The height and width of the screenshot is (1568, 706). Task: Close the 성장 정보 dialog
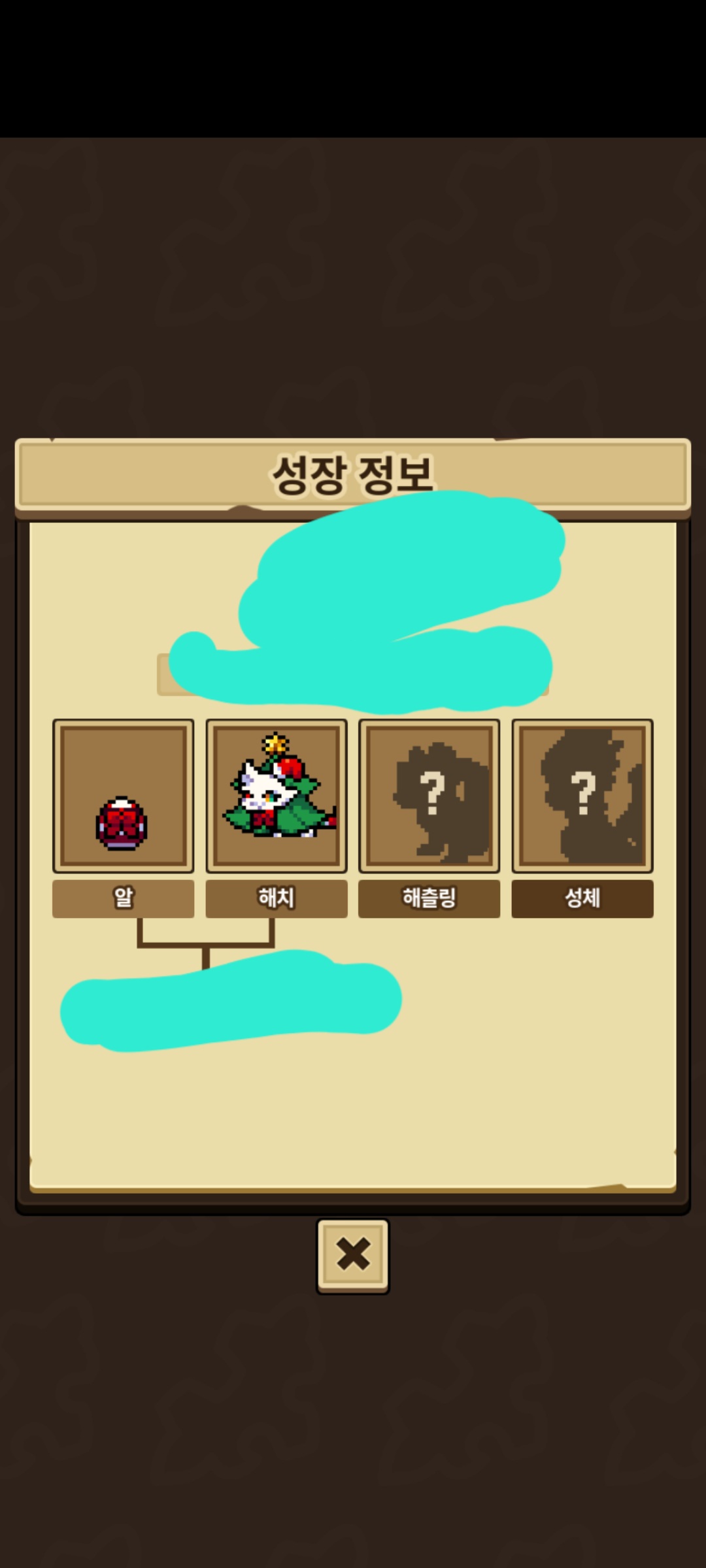(353, 1255)
